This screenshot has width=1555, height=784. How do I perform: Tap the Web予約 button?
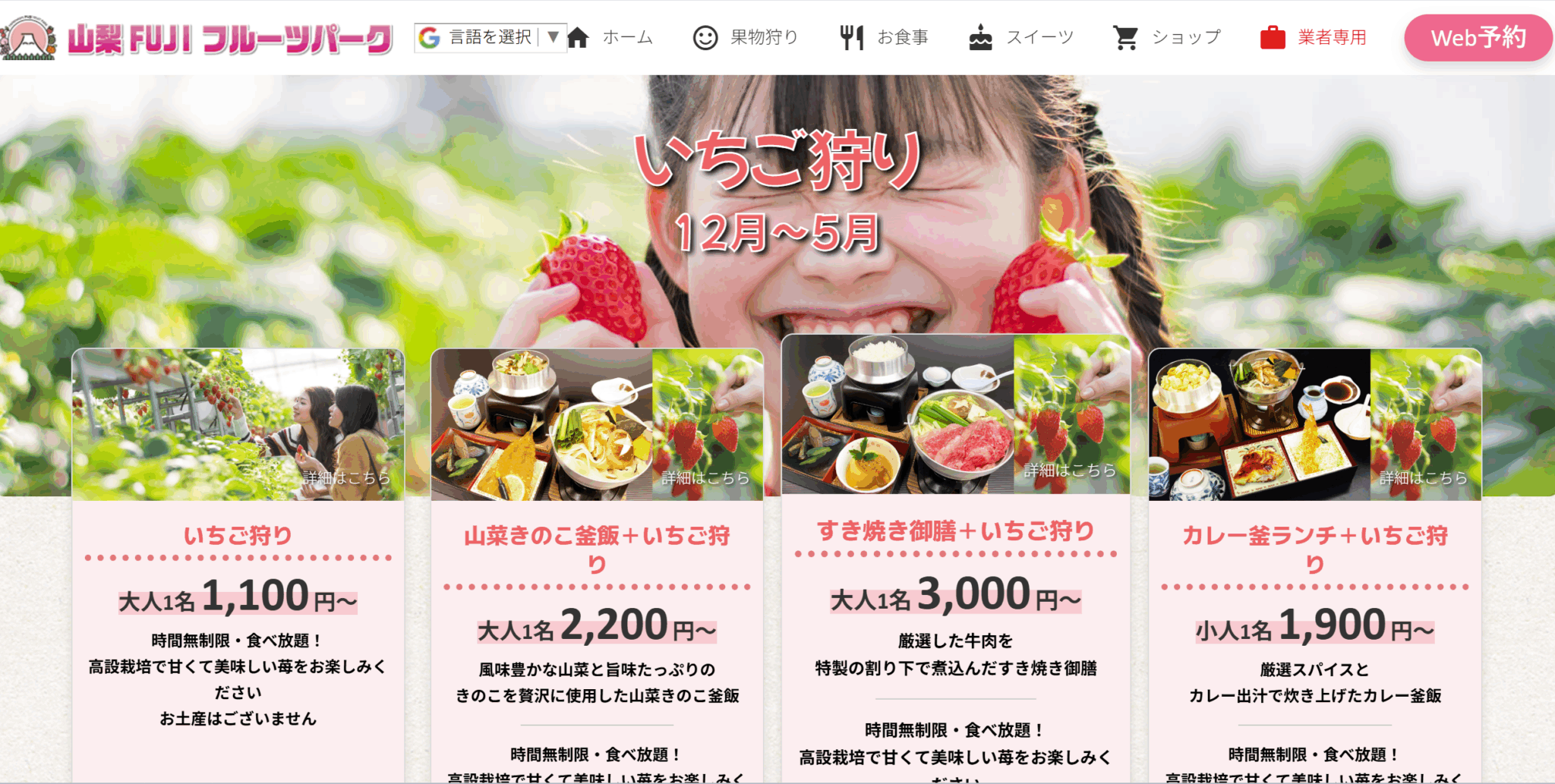[1478, 38]
